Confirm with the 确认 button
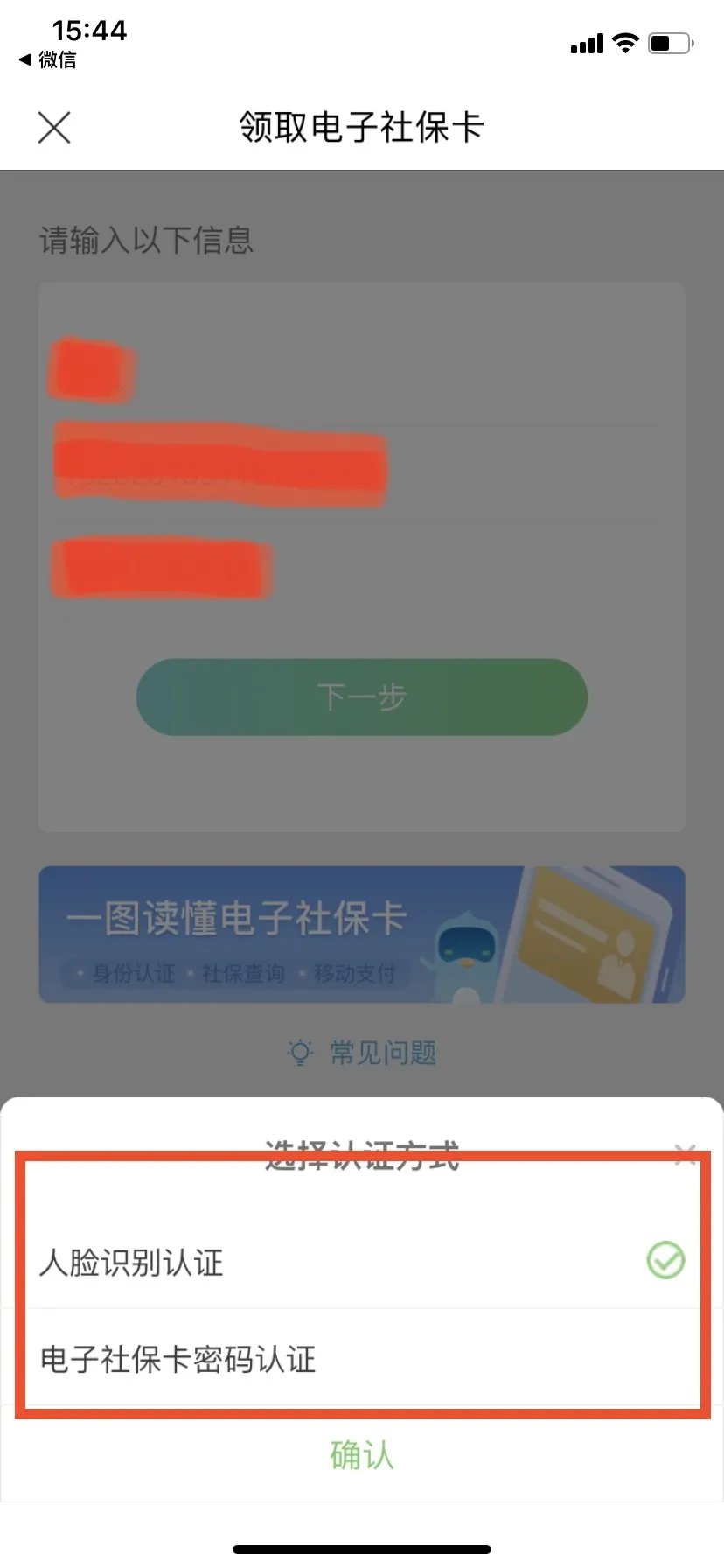724x1568 pixels. point(361,1455)
